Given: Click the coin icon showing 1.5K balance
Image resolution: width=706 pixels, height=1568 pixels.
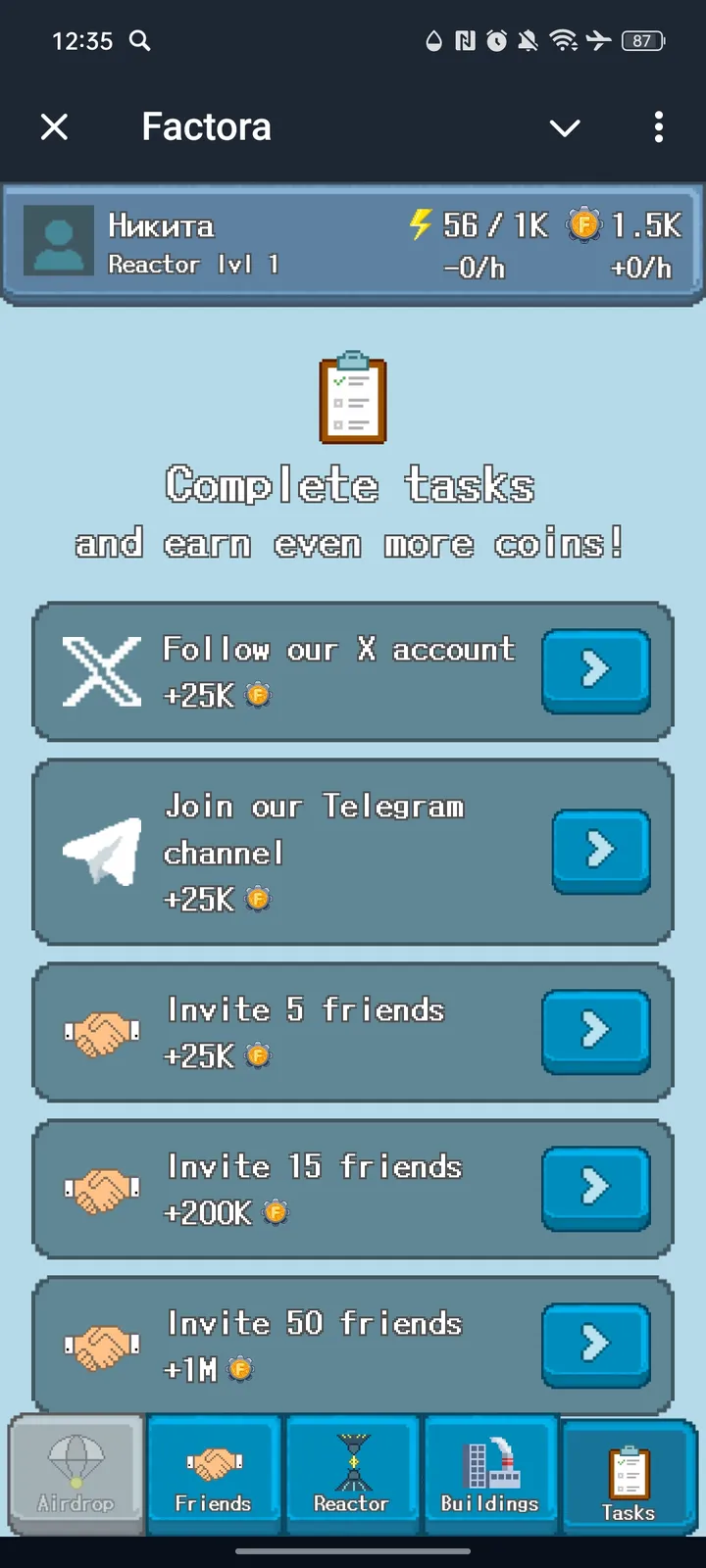Looking at the screenshot, I should [584, 224].
